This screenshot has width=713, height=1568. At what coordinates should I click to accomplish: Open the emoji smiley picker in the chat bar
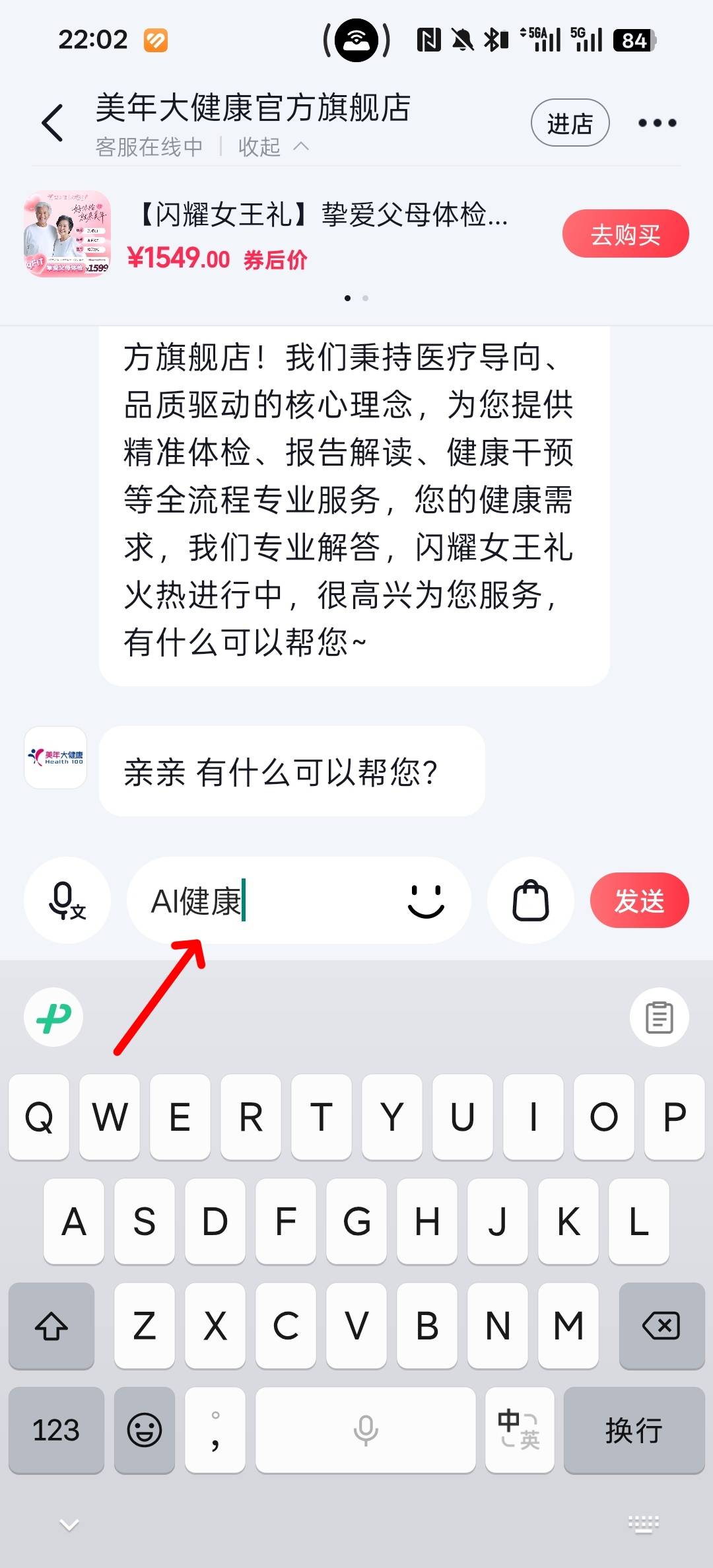point(426,900)
